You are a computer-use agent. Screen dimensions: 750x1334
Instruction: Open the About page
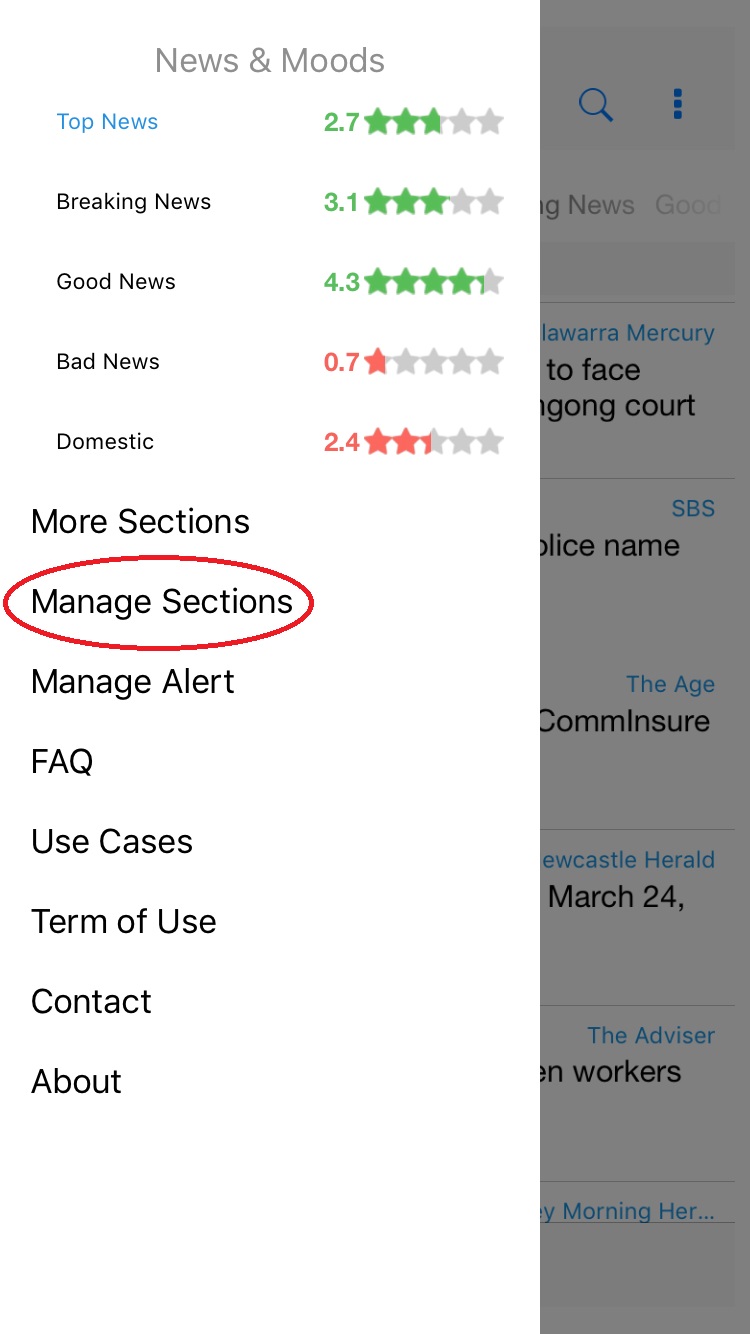[76, 1082]
